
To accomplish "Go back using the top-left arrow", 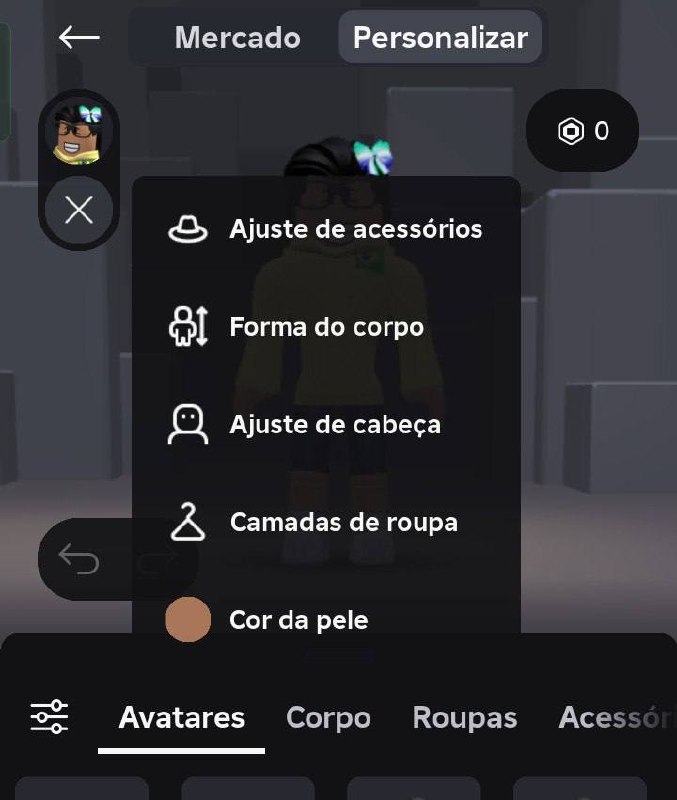I will [x=79, y=38].
